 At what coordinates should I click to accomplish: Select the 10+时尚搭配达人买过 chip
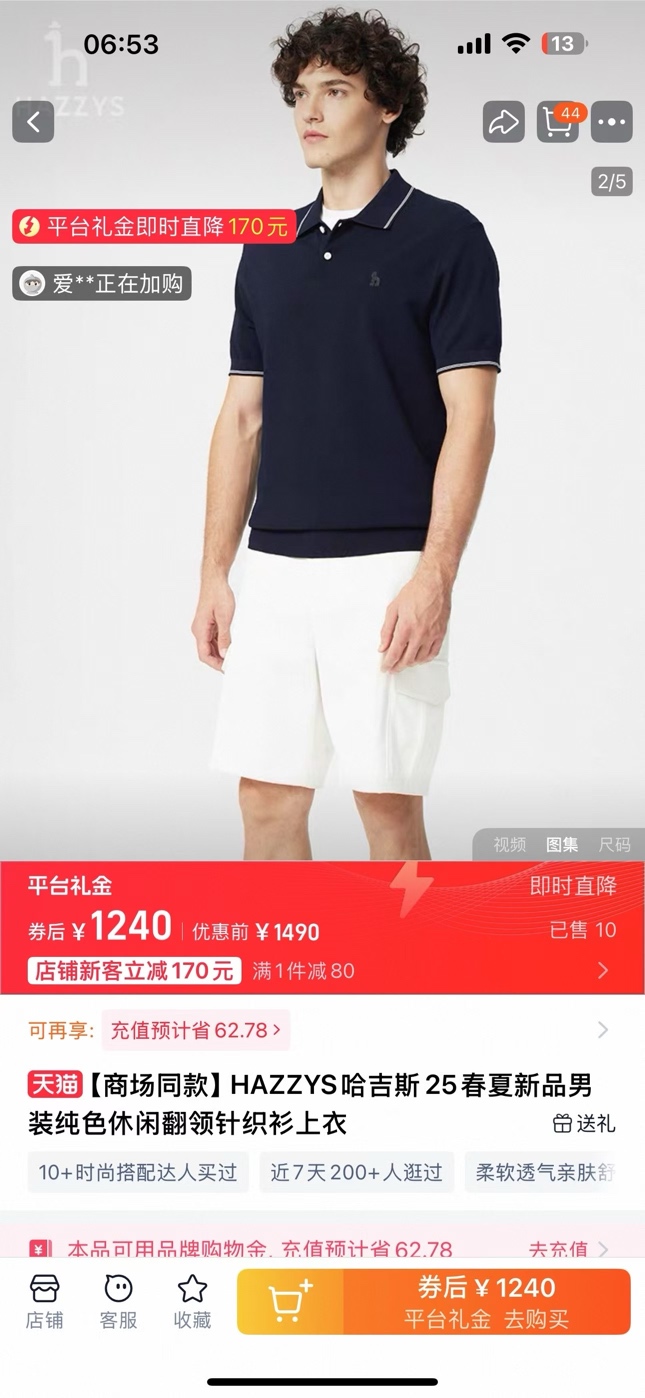point(138,1172)
